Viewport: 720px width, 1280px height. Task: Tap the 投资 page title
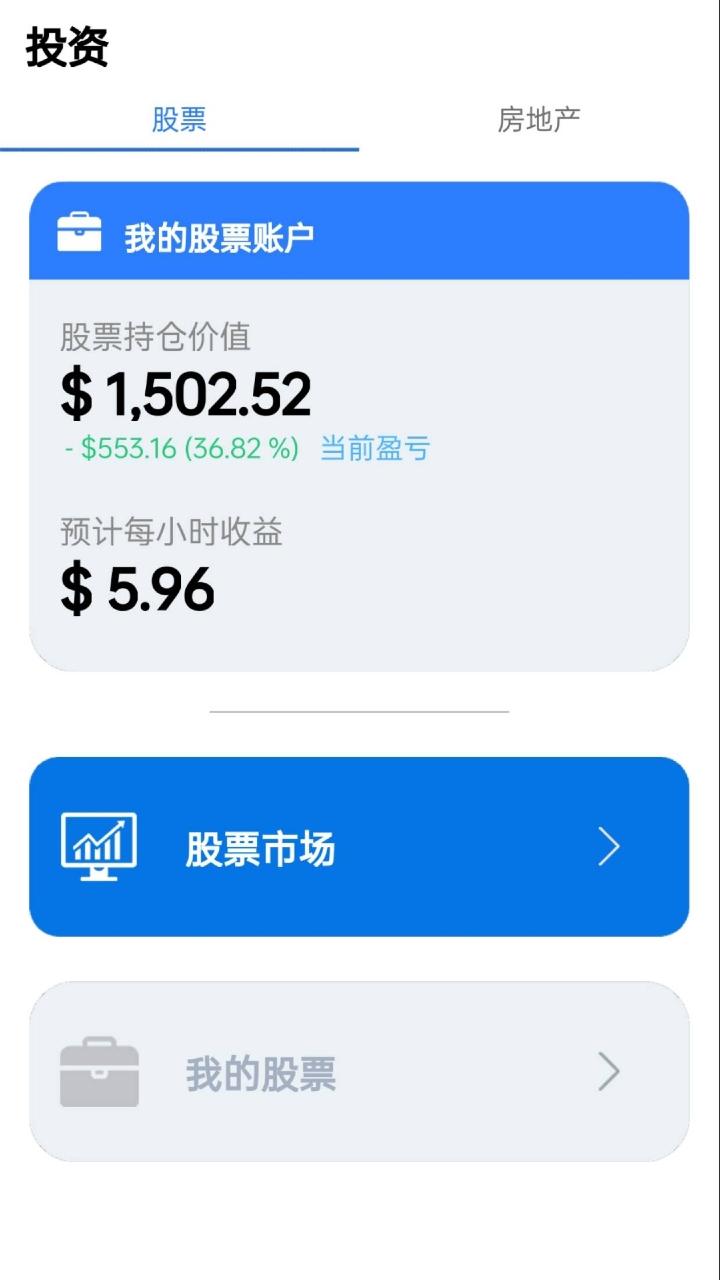(x=69, y=44)
